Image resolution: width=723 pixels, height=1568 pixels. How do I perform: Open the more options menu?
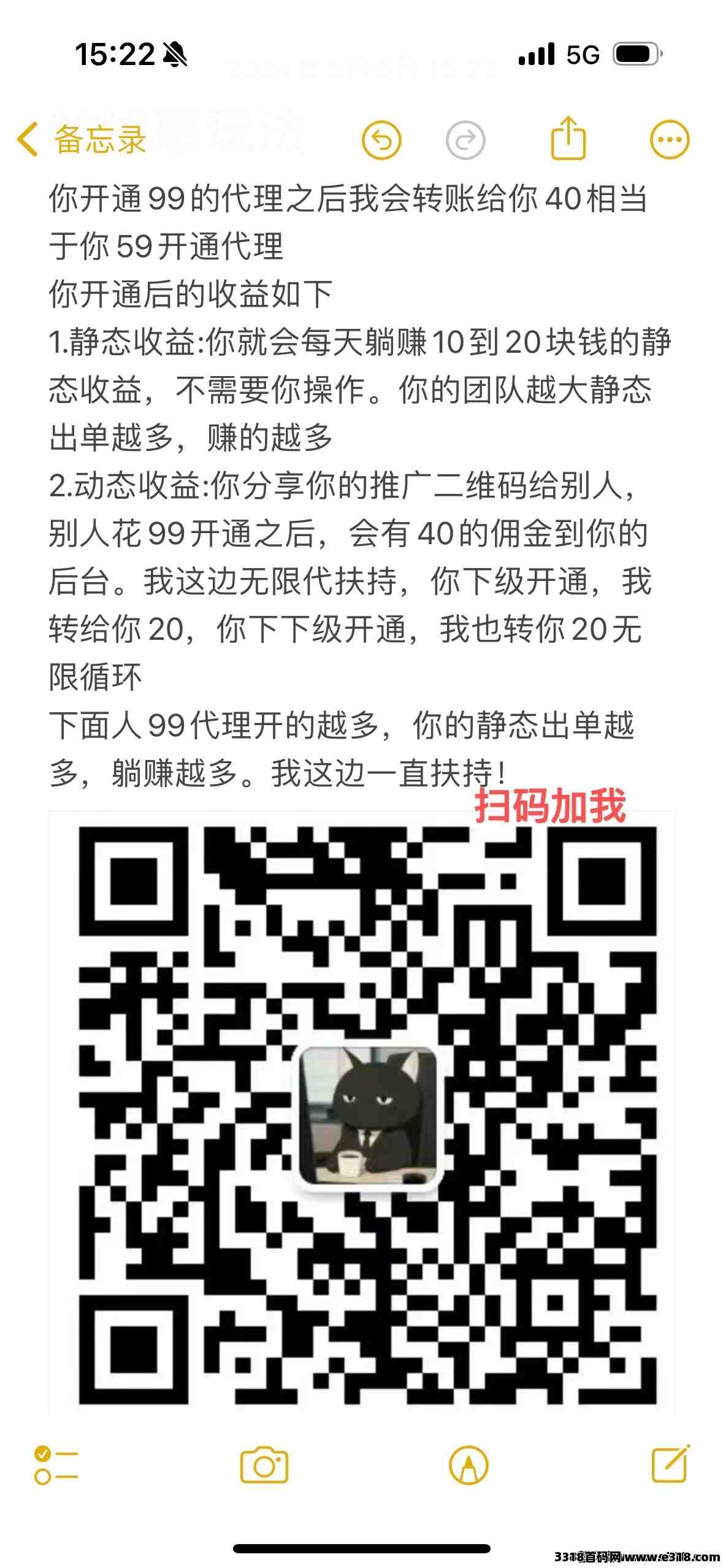[670, 140]
